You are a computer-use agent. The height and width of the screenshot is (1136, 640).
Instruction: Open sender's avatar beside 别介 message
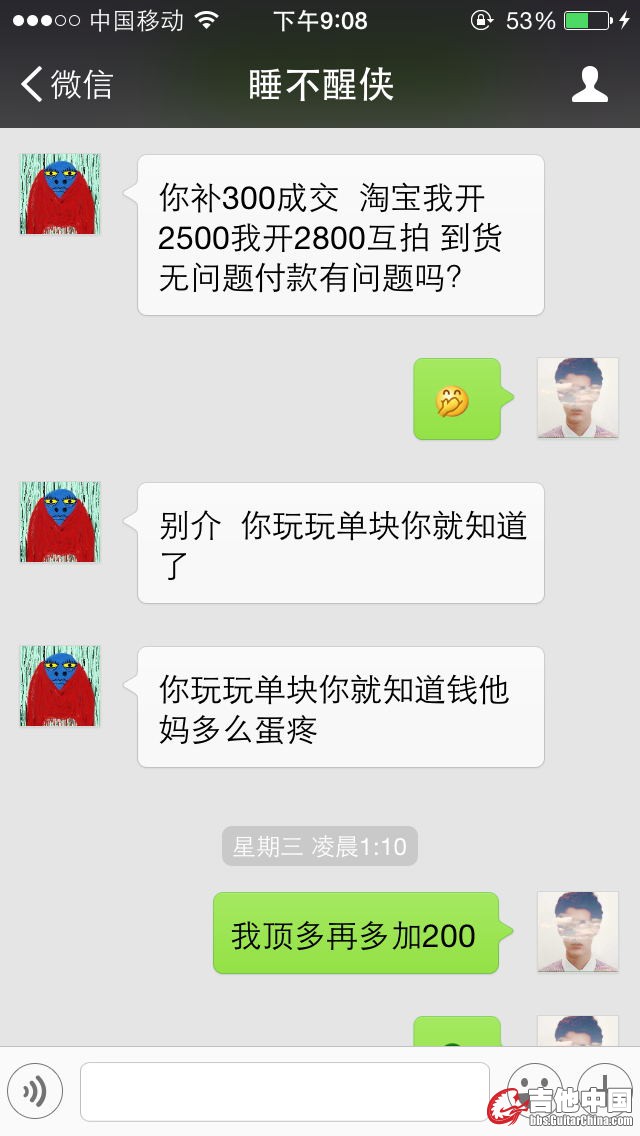click(x=60, y=522)
